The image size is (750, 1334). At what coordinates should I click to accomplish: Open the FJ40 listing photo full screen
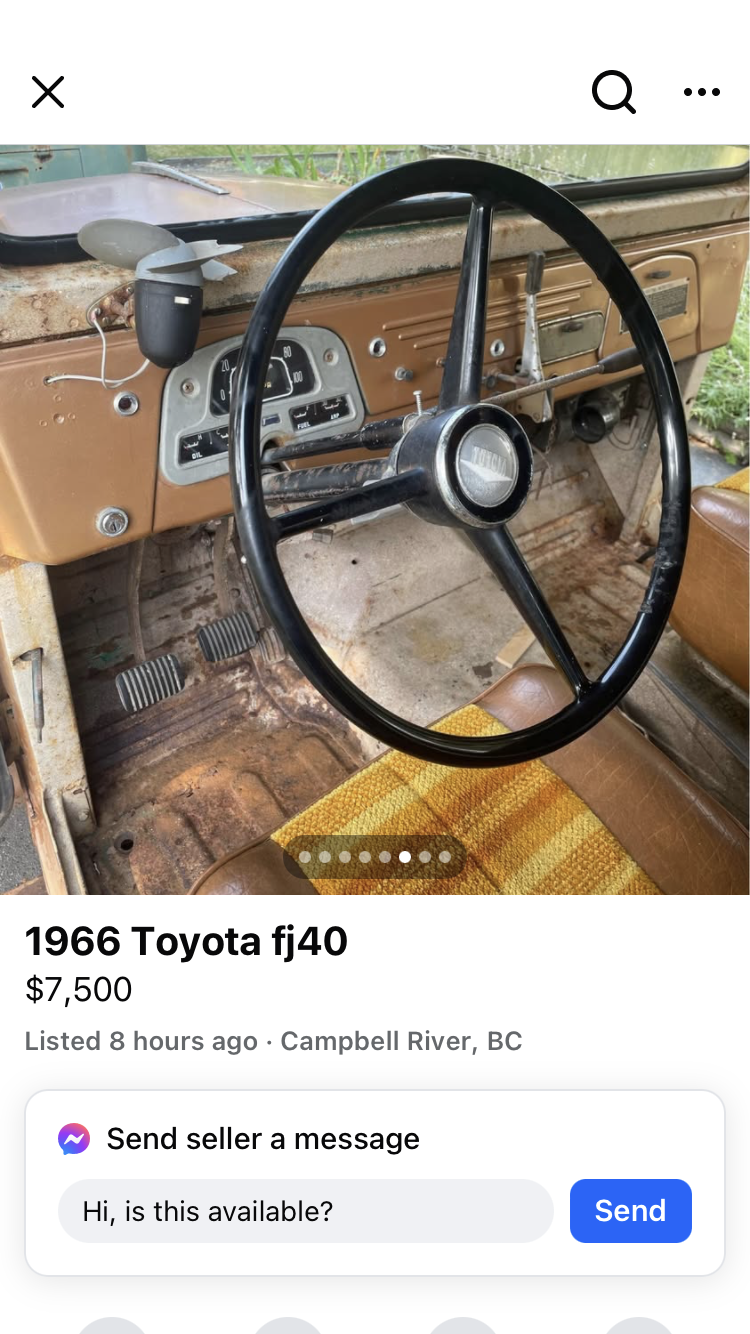375,519
